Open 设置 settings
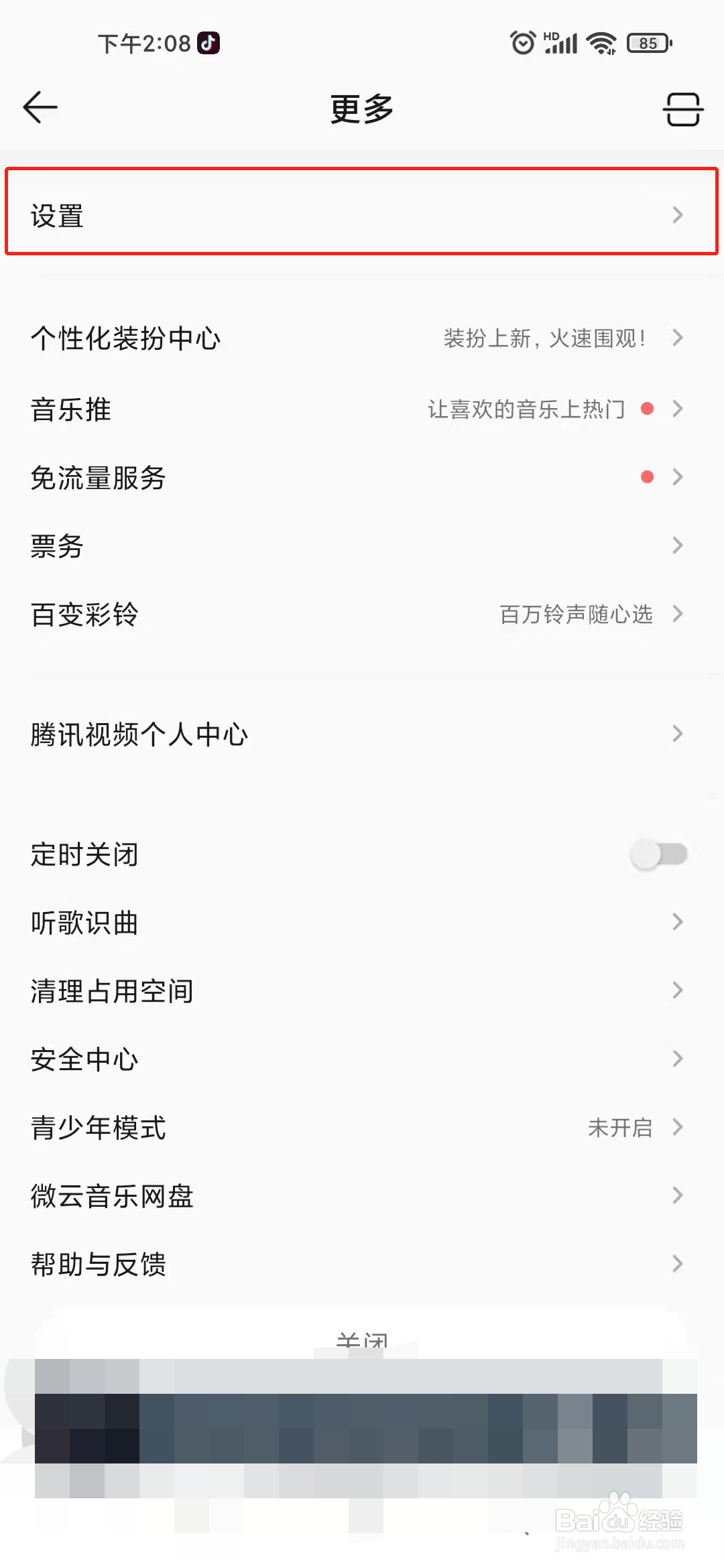The height and width of the screenshot is (1568, 724). [362, 216]
